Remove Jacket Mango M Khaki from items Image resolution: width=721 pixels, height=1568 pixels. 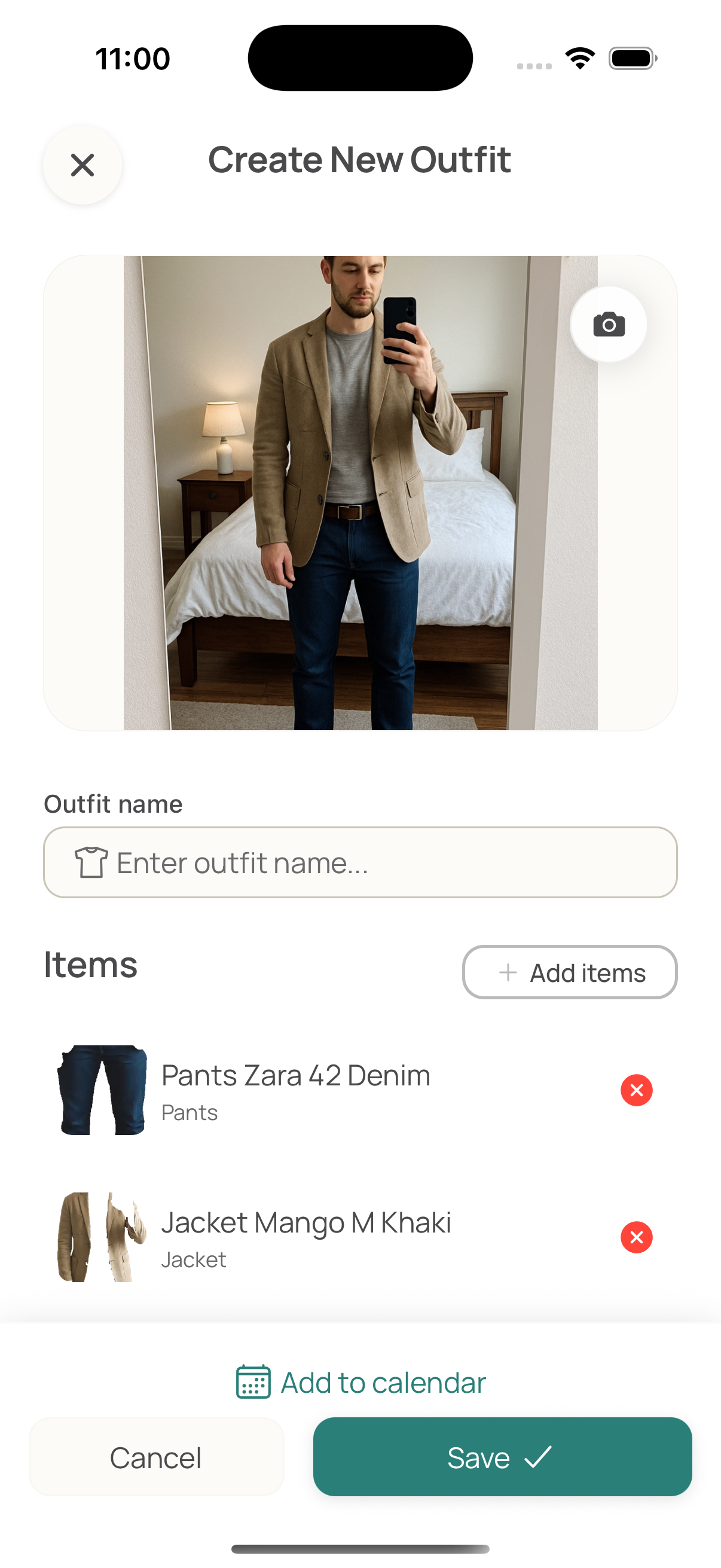637,1237
